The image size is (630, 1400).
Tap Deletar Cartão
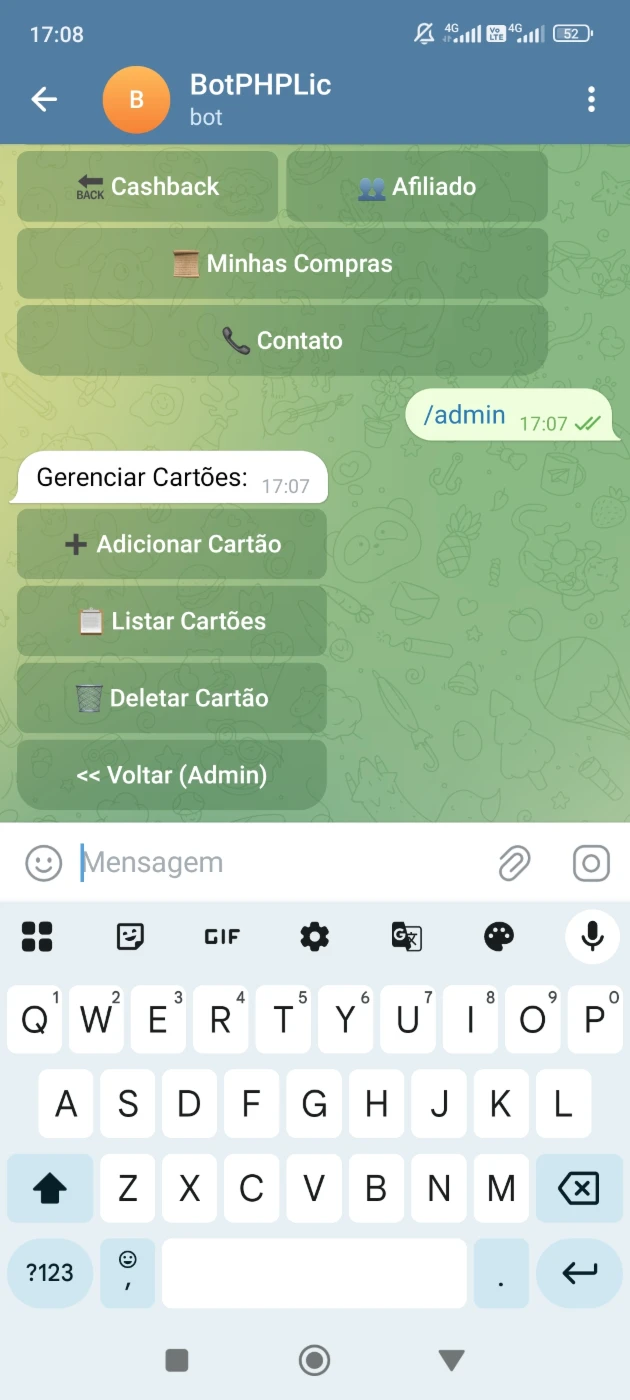tap(172, 699)
